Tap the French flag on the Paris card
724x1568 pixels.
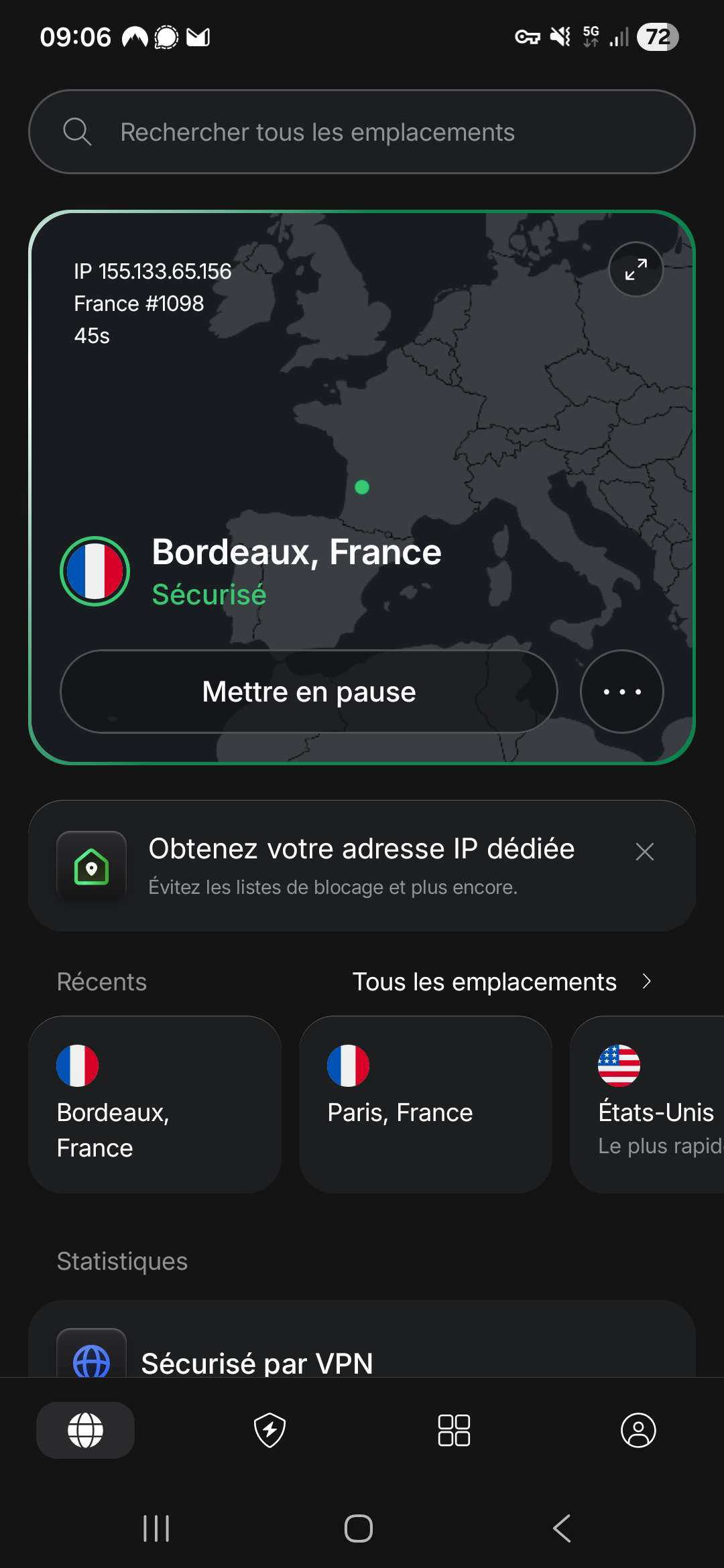pos(348,1066)
